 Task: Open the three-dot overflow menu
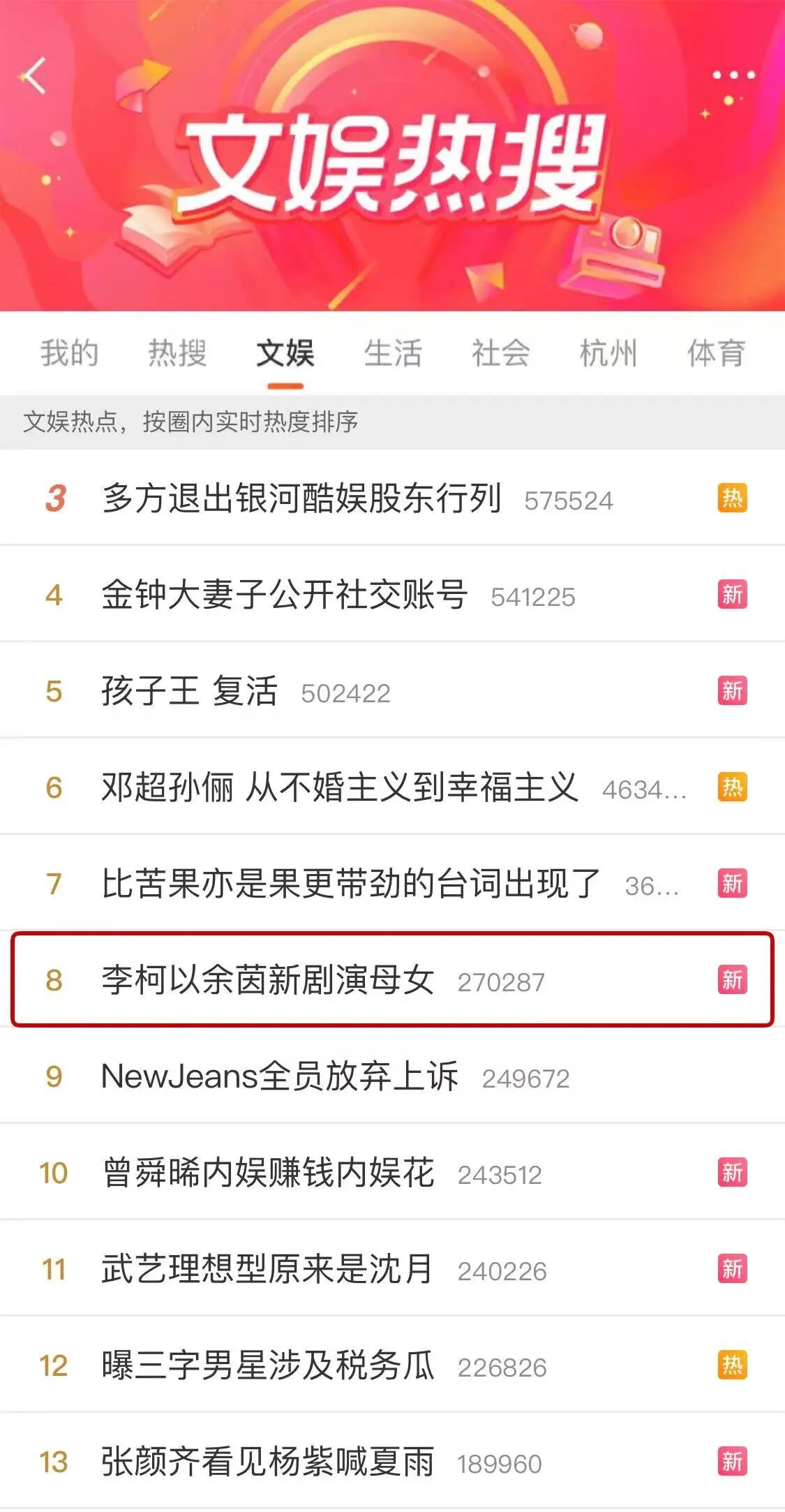[733, 75]
